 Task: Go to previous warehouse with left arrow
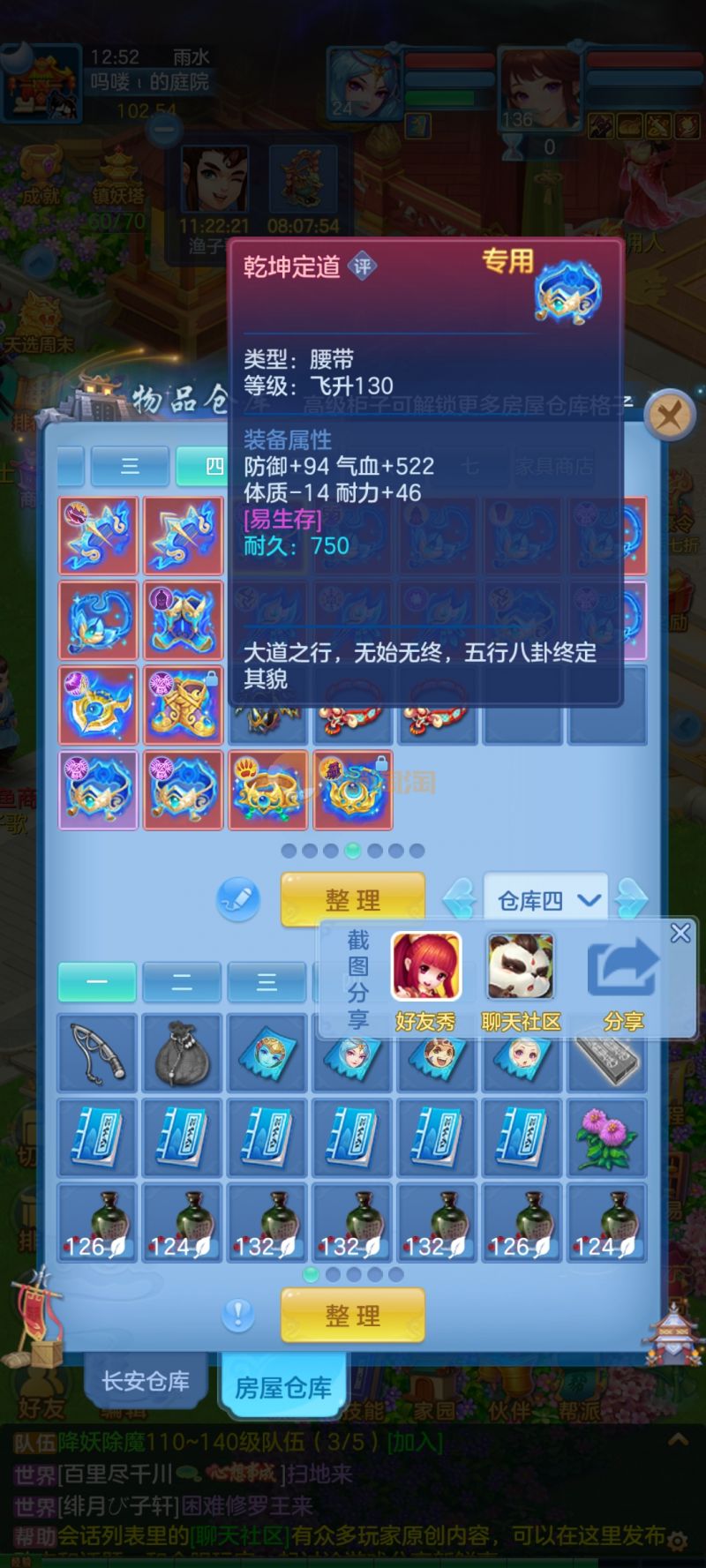point(460,900)
